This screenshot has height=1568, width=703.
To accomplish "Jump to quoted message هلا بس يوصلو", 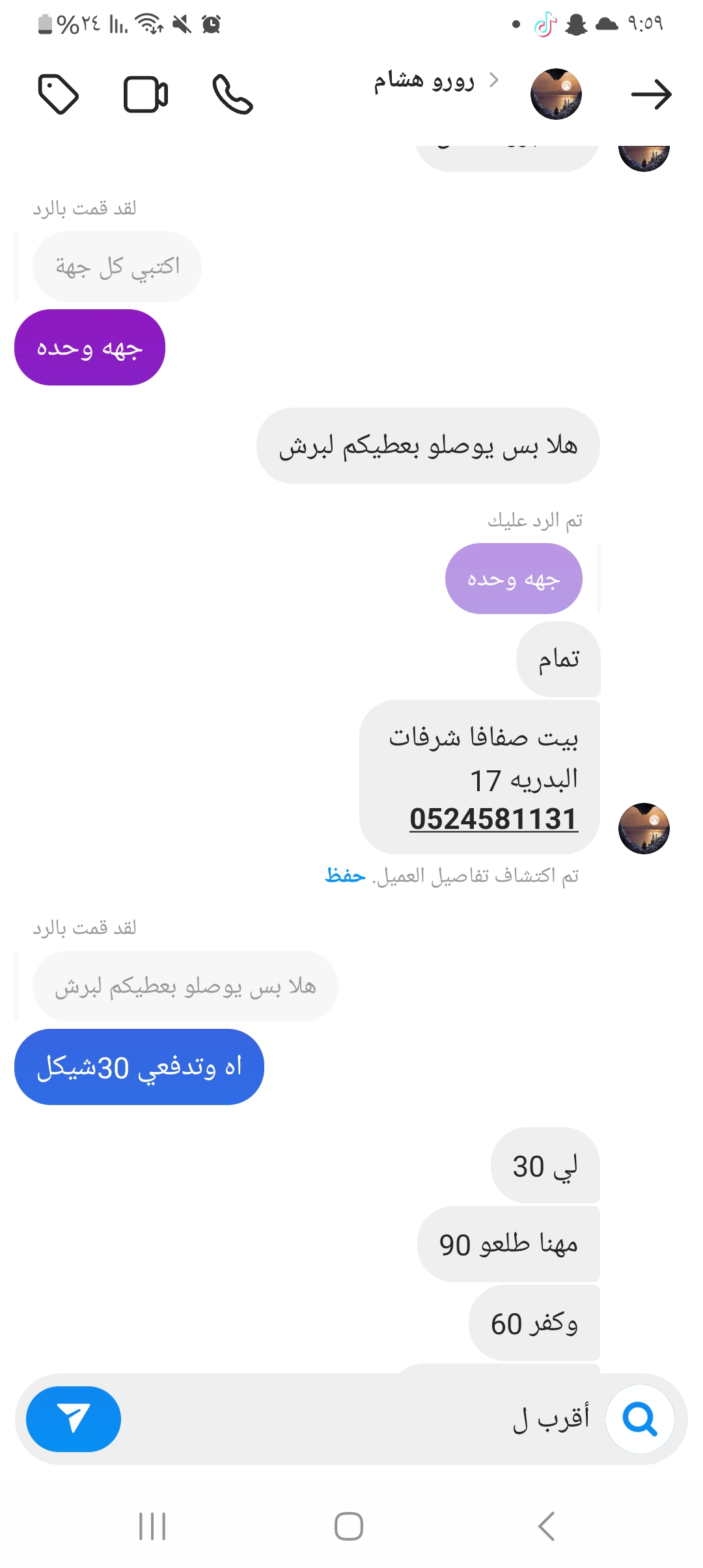I will [x=186, y=987].
